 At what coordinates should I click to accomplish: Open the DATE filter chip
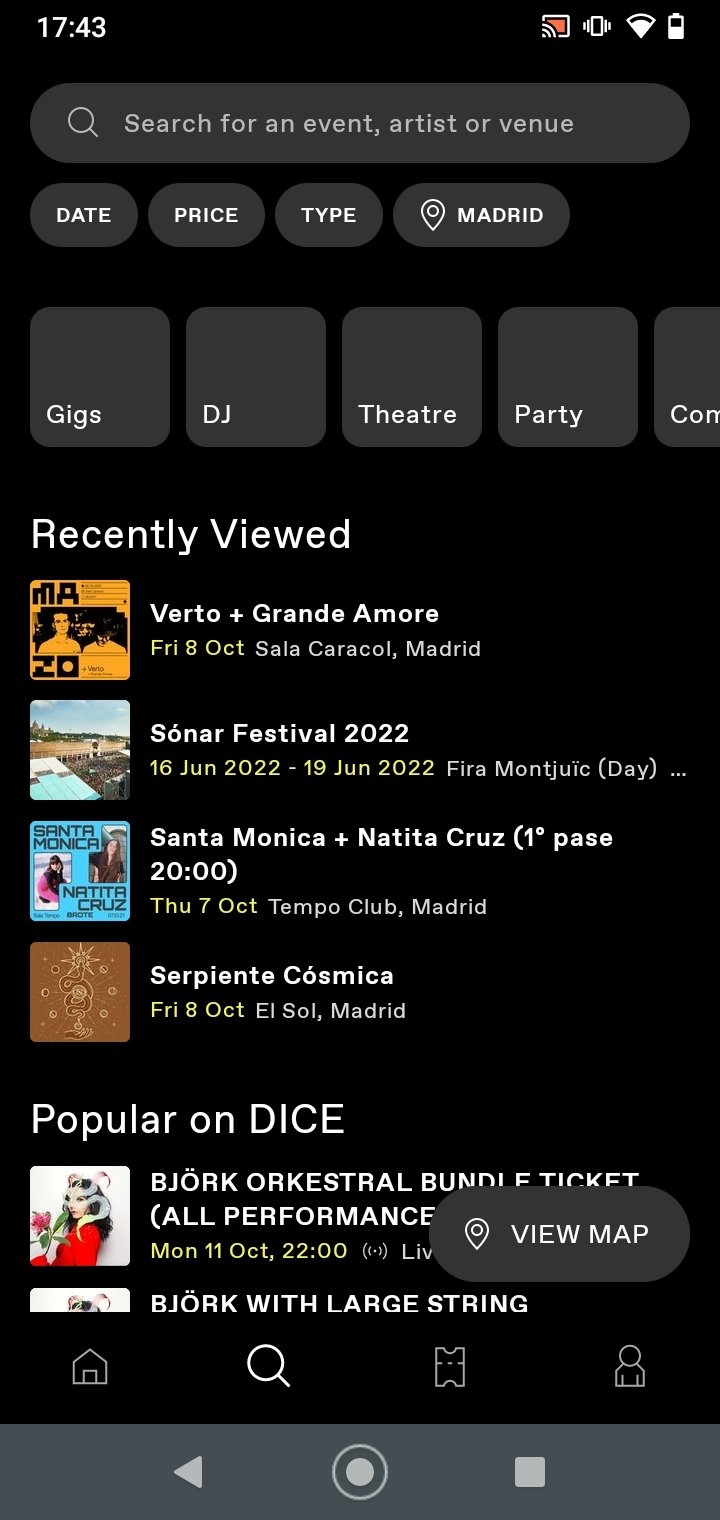pyautogui.click(x=84, y=215)
